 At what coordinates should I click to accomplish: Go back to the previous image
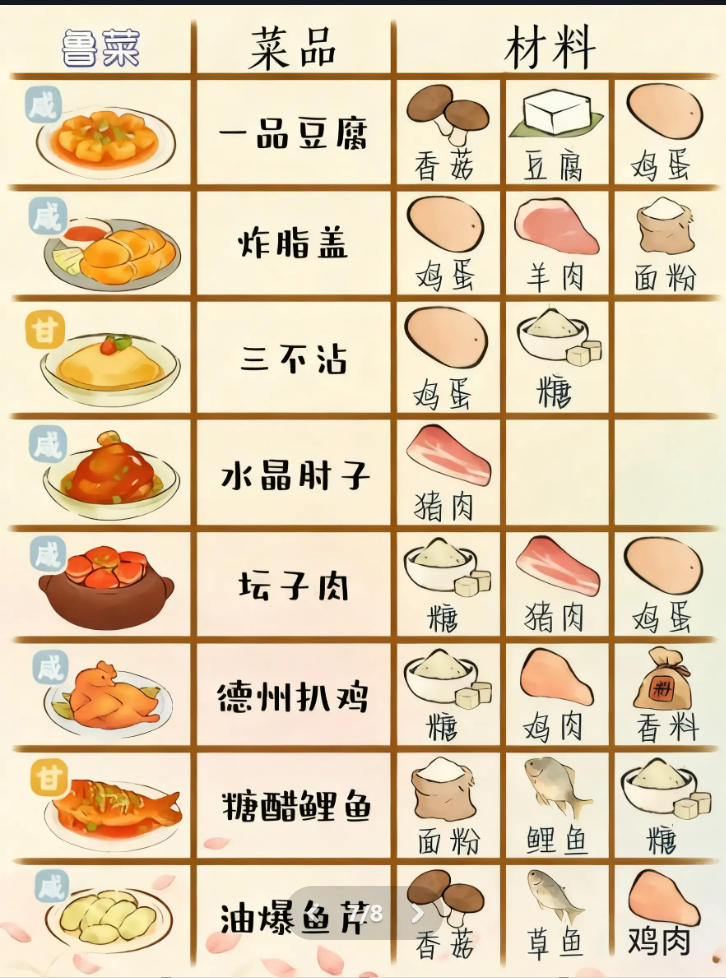pyautogui.click(x=314, y=913)
